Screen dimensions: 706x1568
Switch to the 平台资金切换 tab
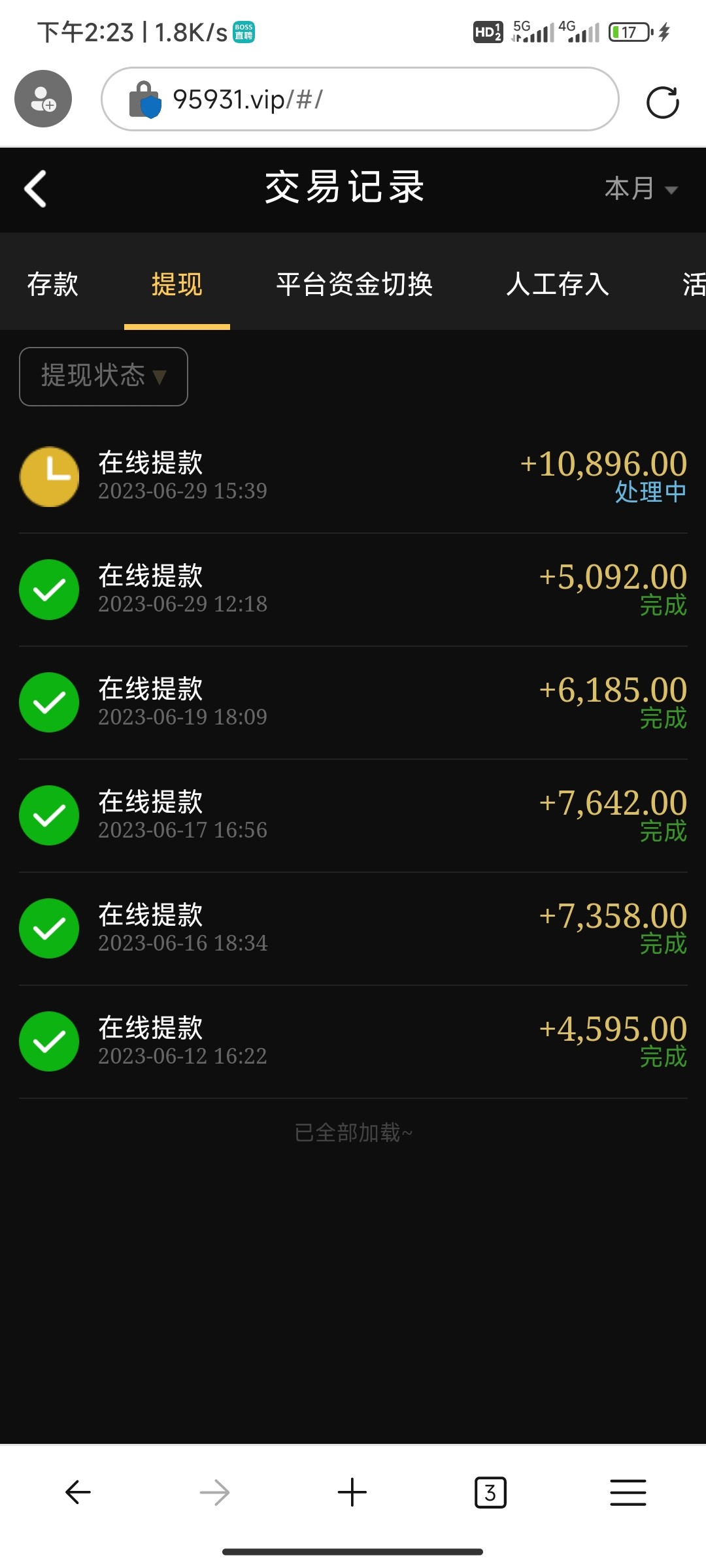pos(354,284)
